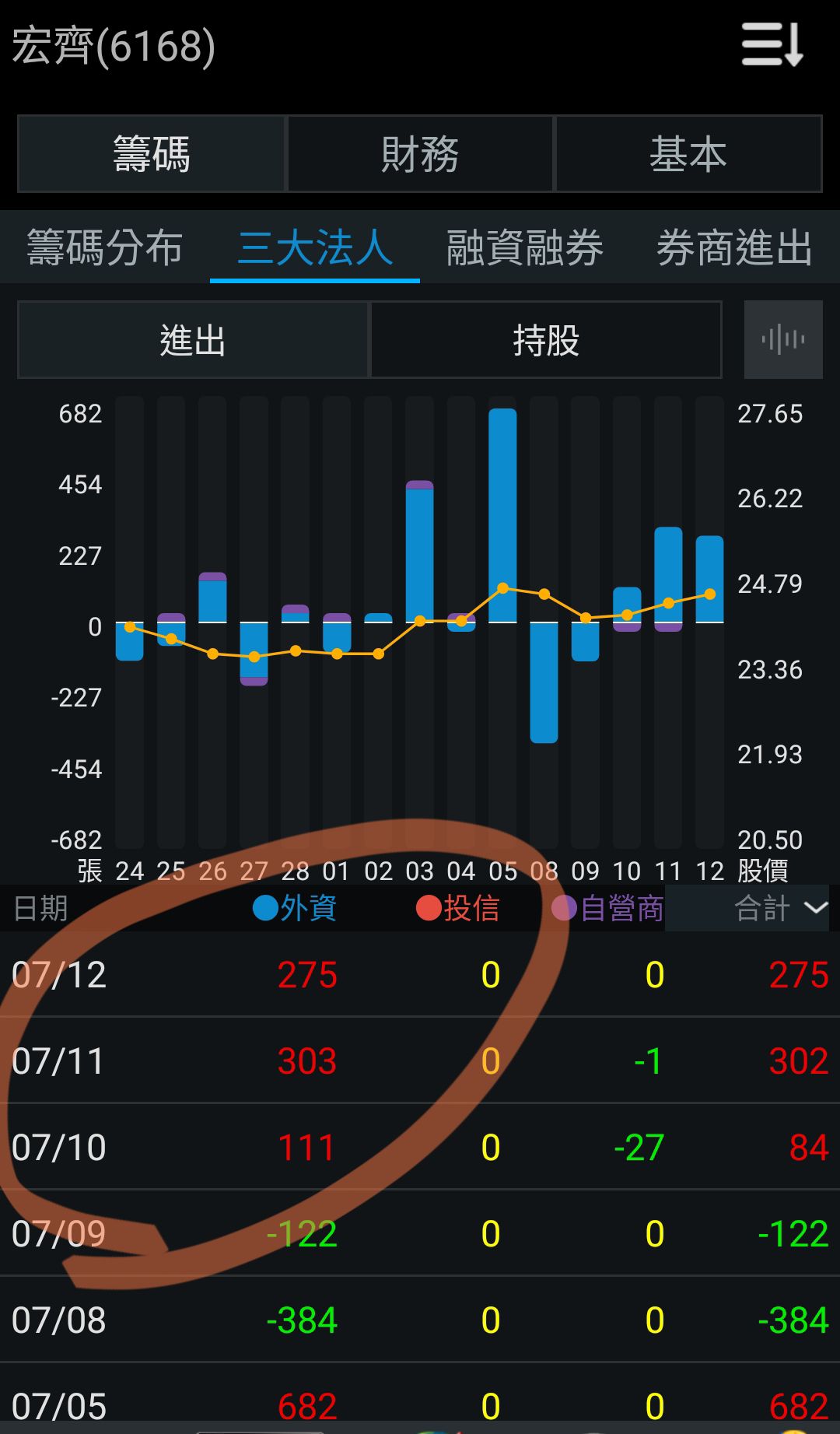Select the 籌碼 tab
This screenshot has height=1434, width=840.
point(152,153)
